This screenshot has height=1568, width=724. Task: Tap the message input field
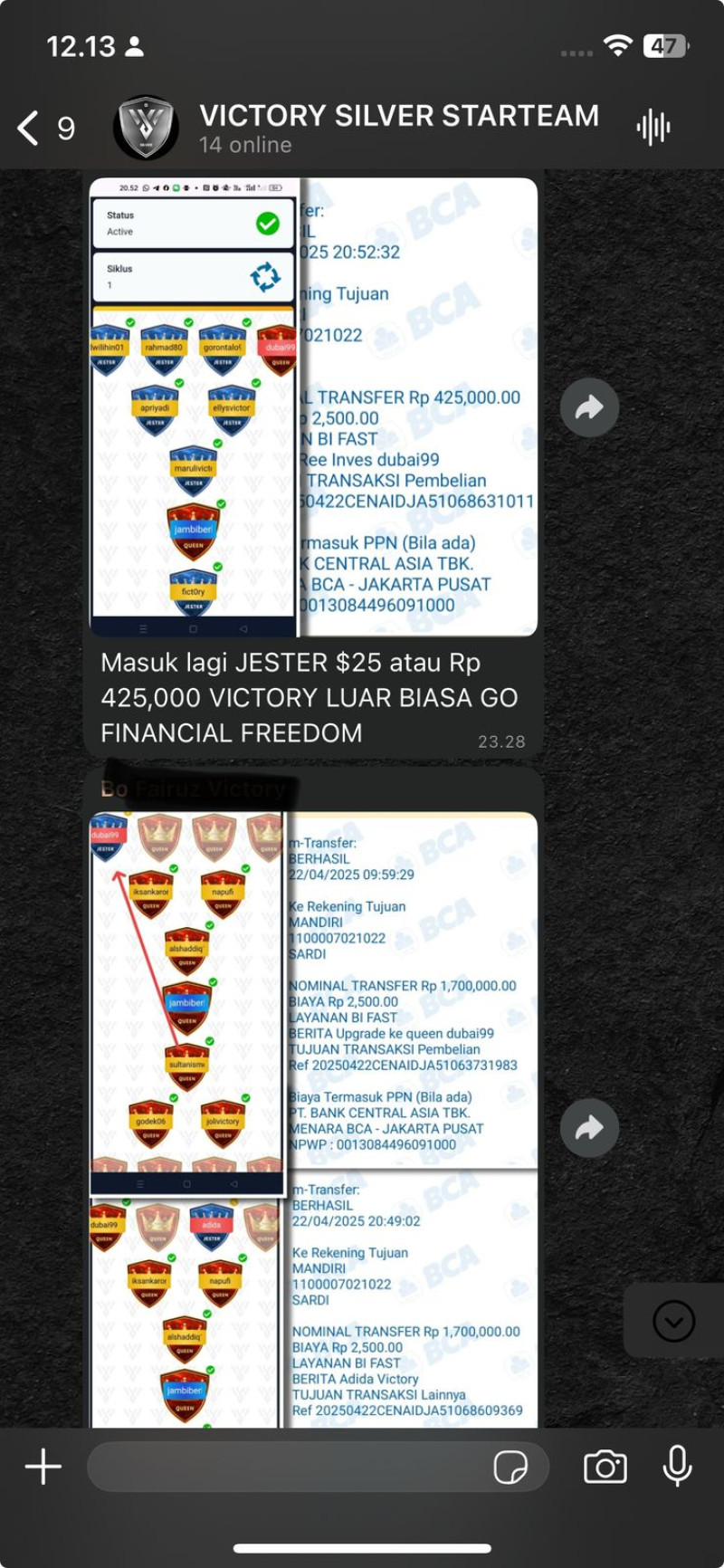click(290, 1467)
